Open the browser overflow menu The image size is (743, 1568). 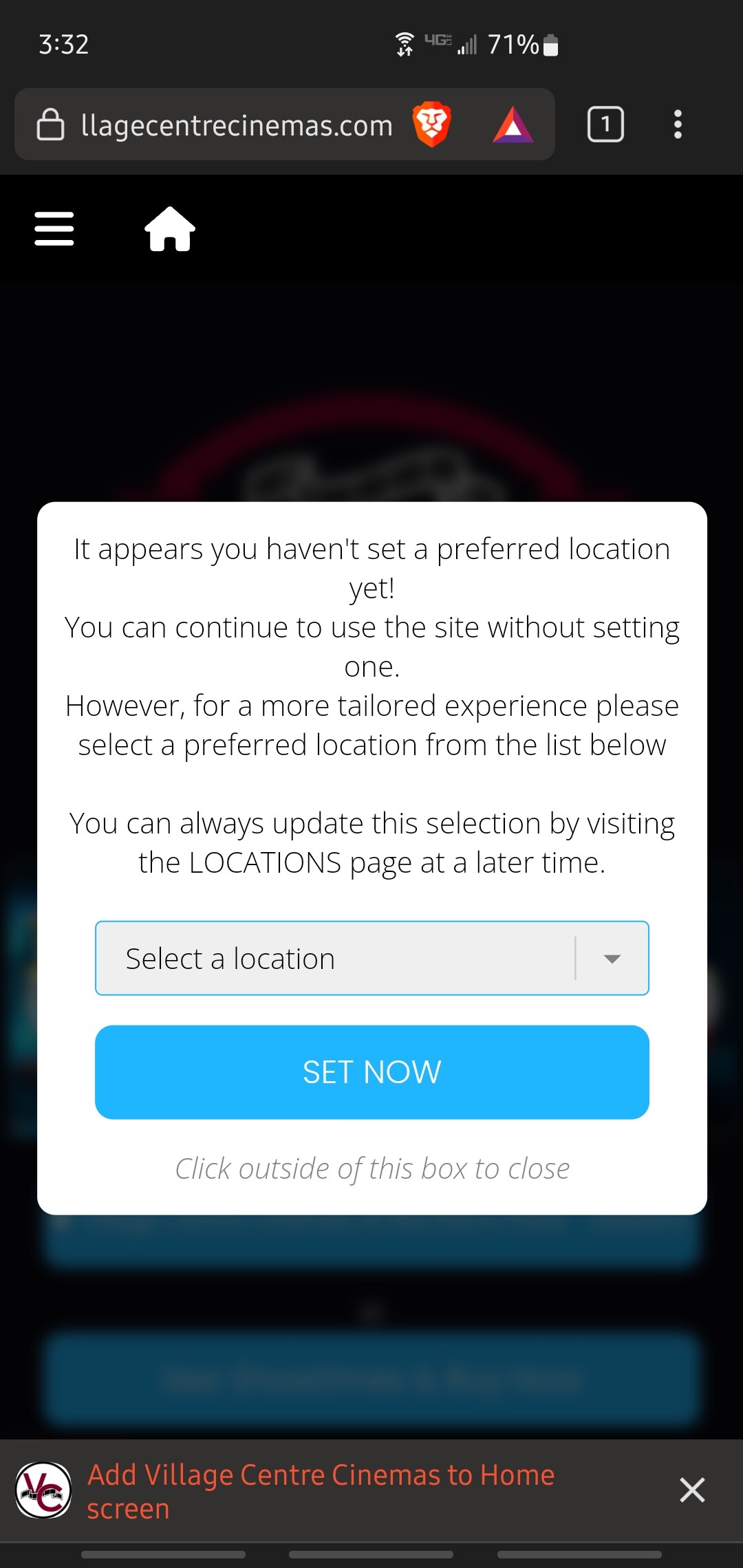click(678, 124)
